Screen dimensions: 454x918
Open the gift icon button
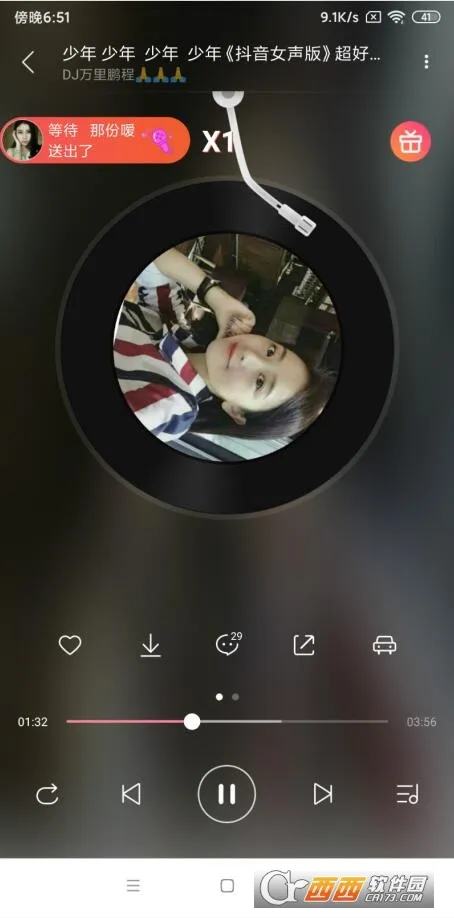[x=411, y=141]
